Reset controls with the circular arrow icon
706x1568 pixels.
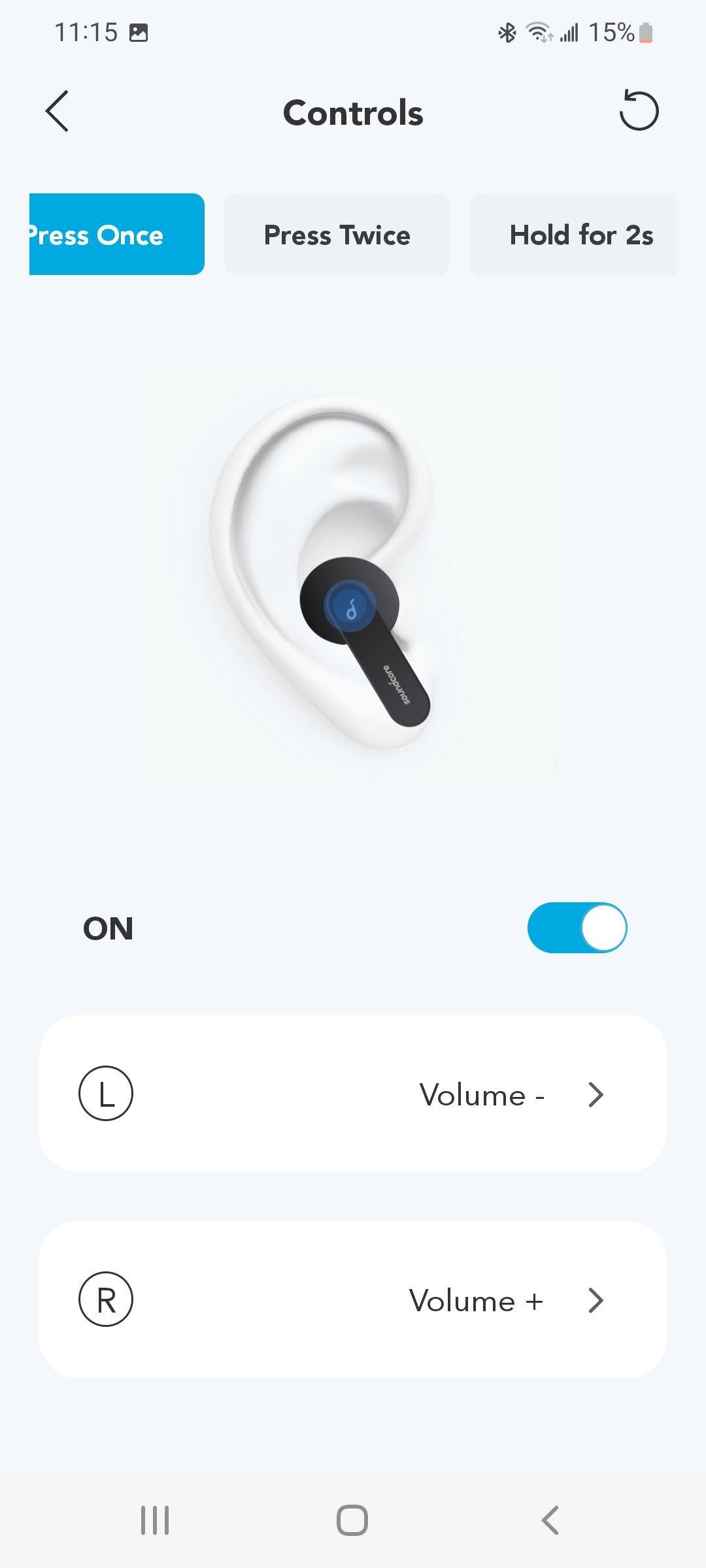click(638, 111)
